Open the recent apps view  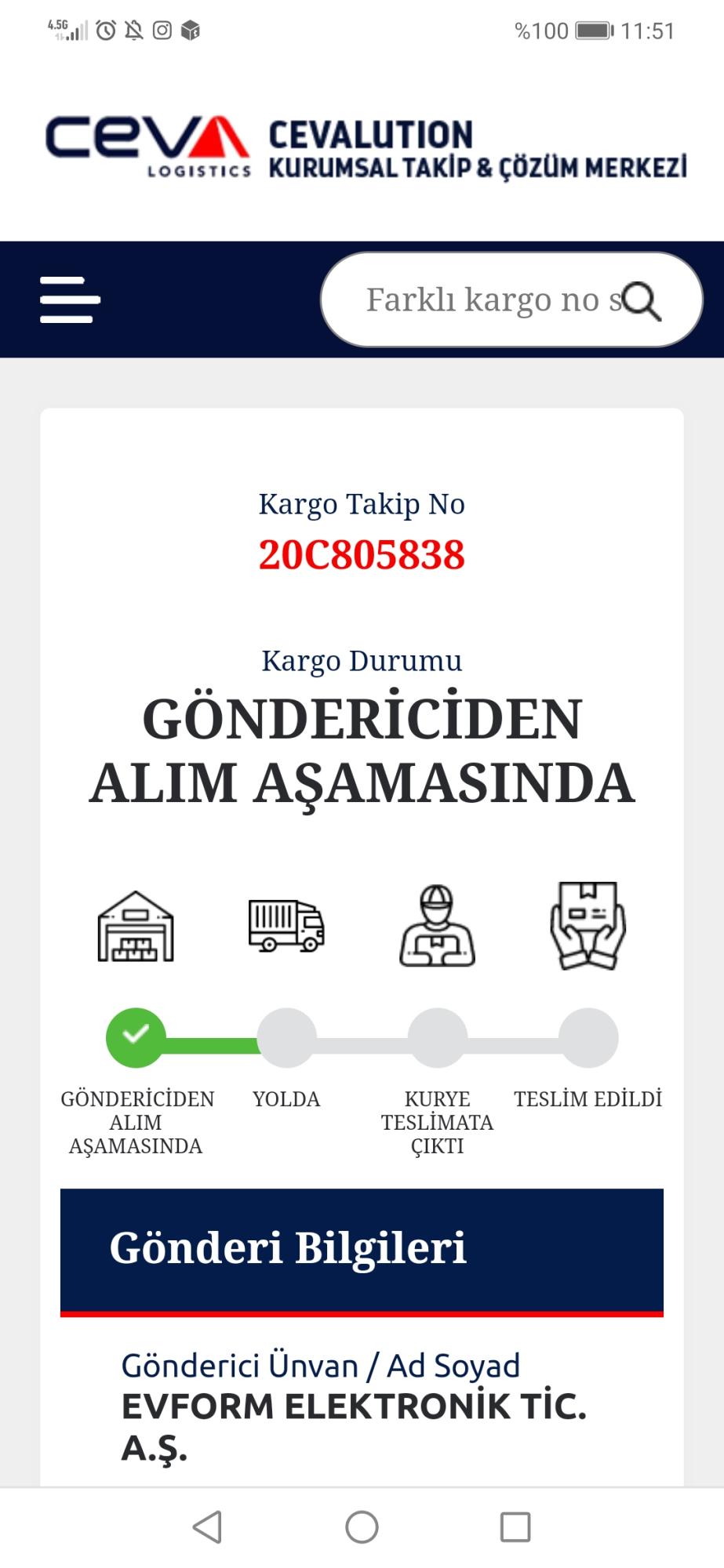tap(515, 1526)
